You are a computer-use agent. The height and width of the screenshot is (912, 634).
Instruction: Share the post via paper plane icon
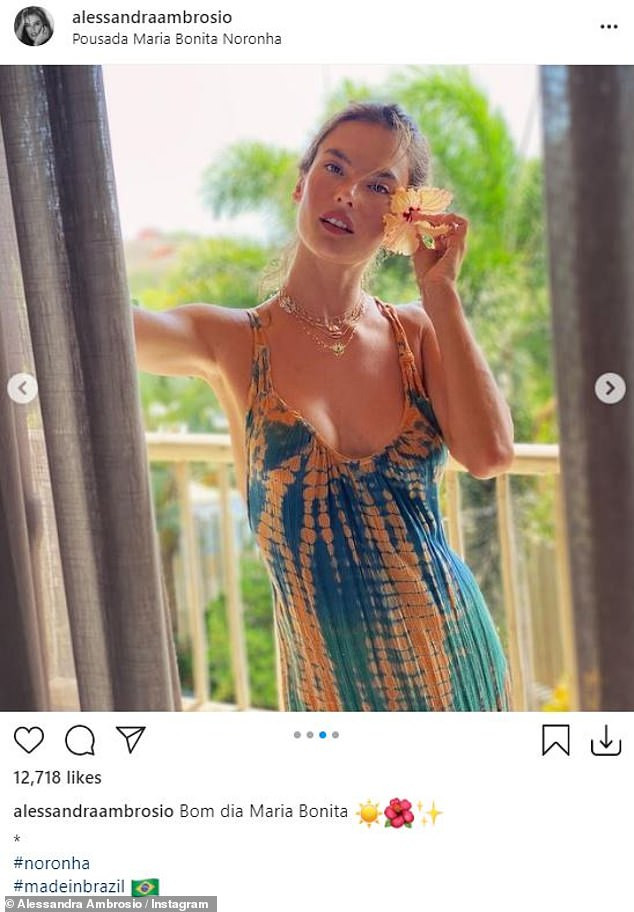[x=131, y=739]
